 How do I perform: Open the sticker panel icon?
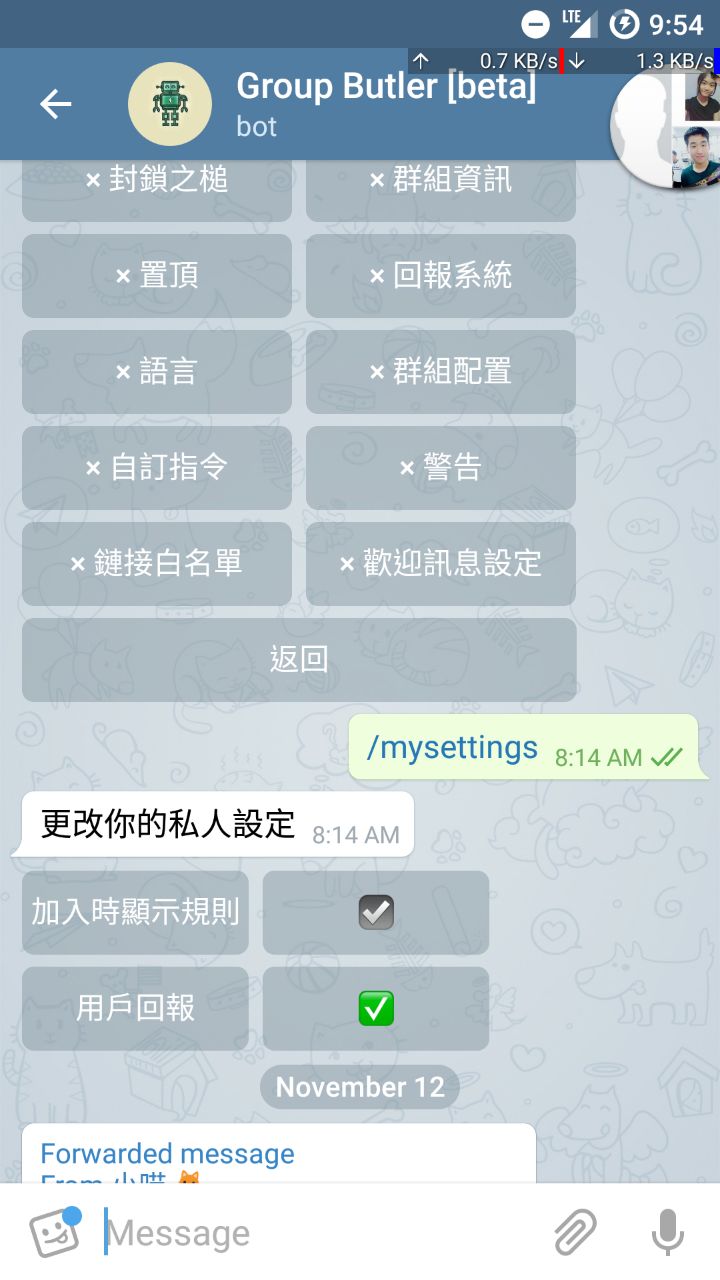(x=54, y=1233)
